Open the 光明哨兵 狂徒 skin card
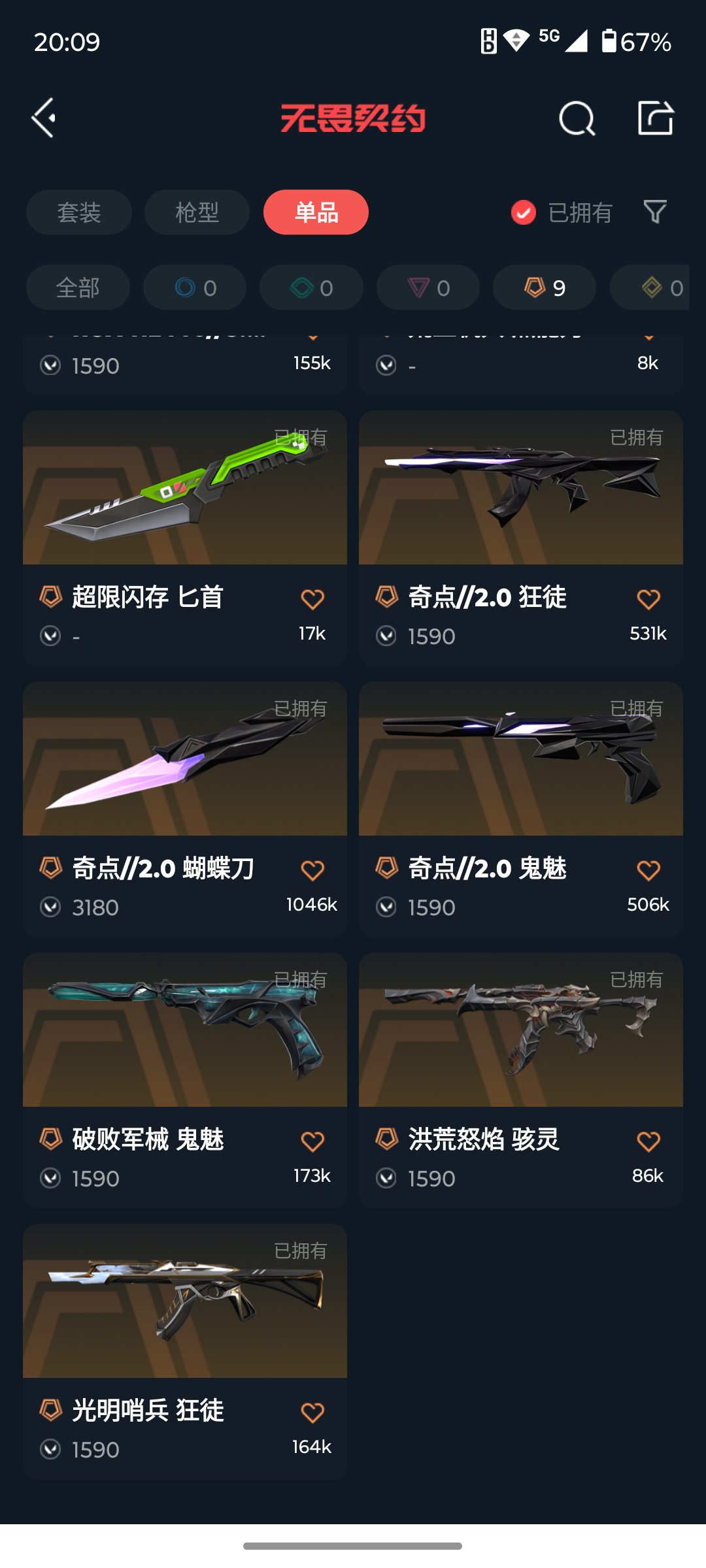The width and height of the screenshot is (706, 1568). tap(185, 1352)
